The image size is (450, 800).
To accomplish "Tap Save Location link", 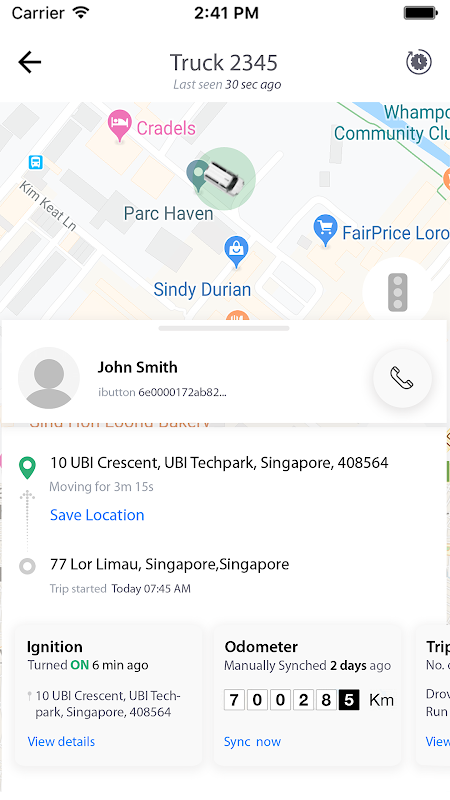I will 97,515.
